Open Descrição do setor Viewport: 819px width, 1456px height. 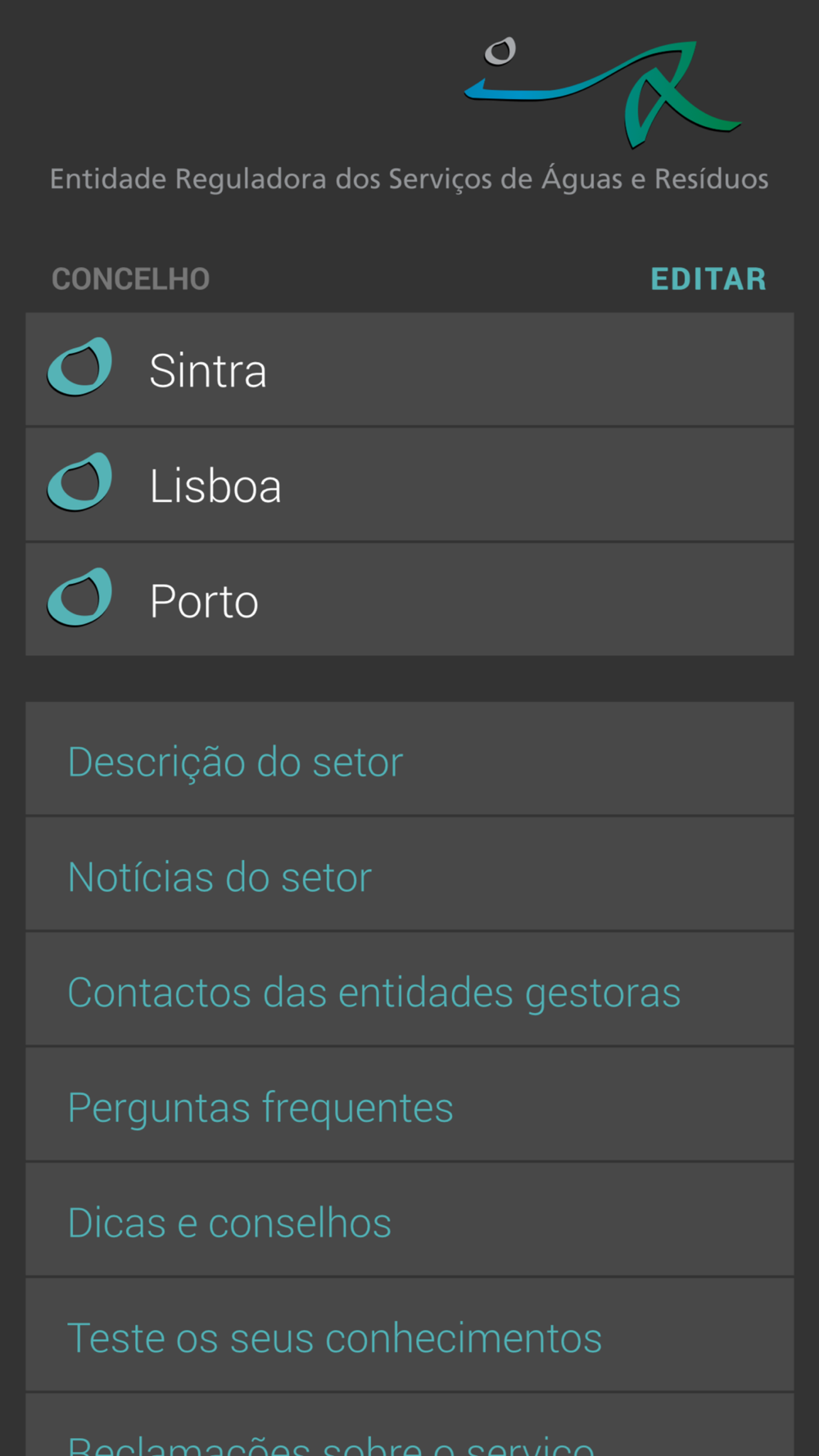(x=409, y=759)
